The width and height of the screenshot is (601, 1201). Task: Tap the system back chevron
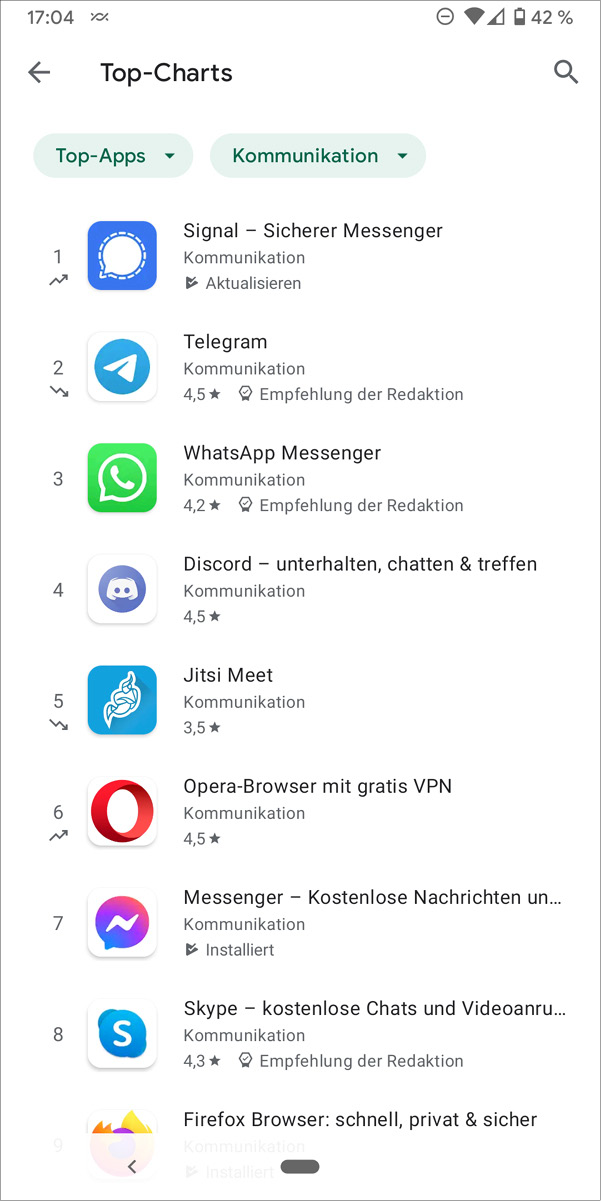(132, 1166)
